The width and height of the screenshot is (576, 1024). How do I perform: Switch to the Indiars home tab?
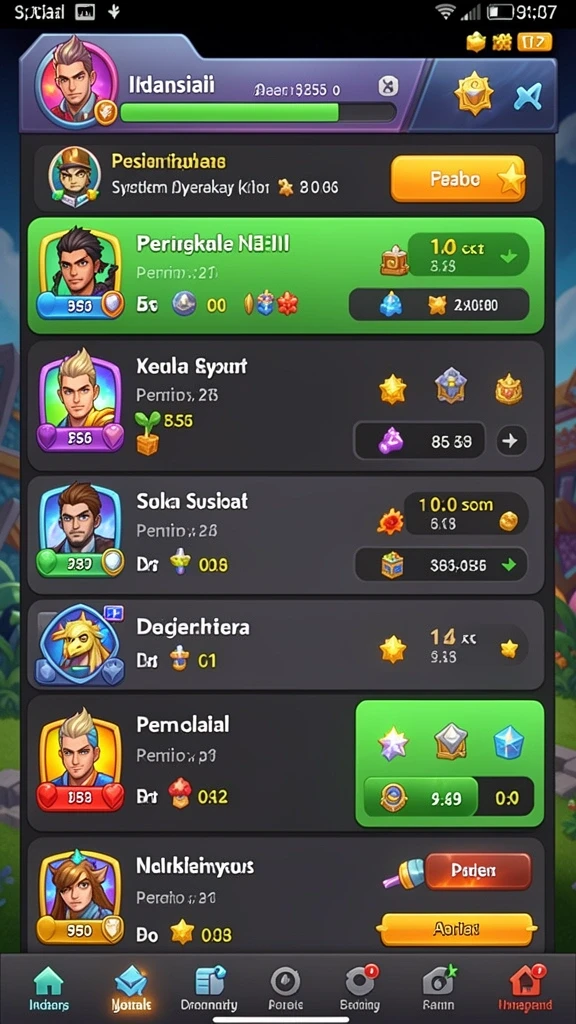click(49, 989)
